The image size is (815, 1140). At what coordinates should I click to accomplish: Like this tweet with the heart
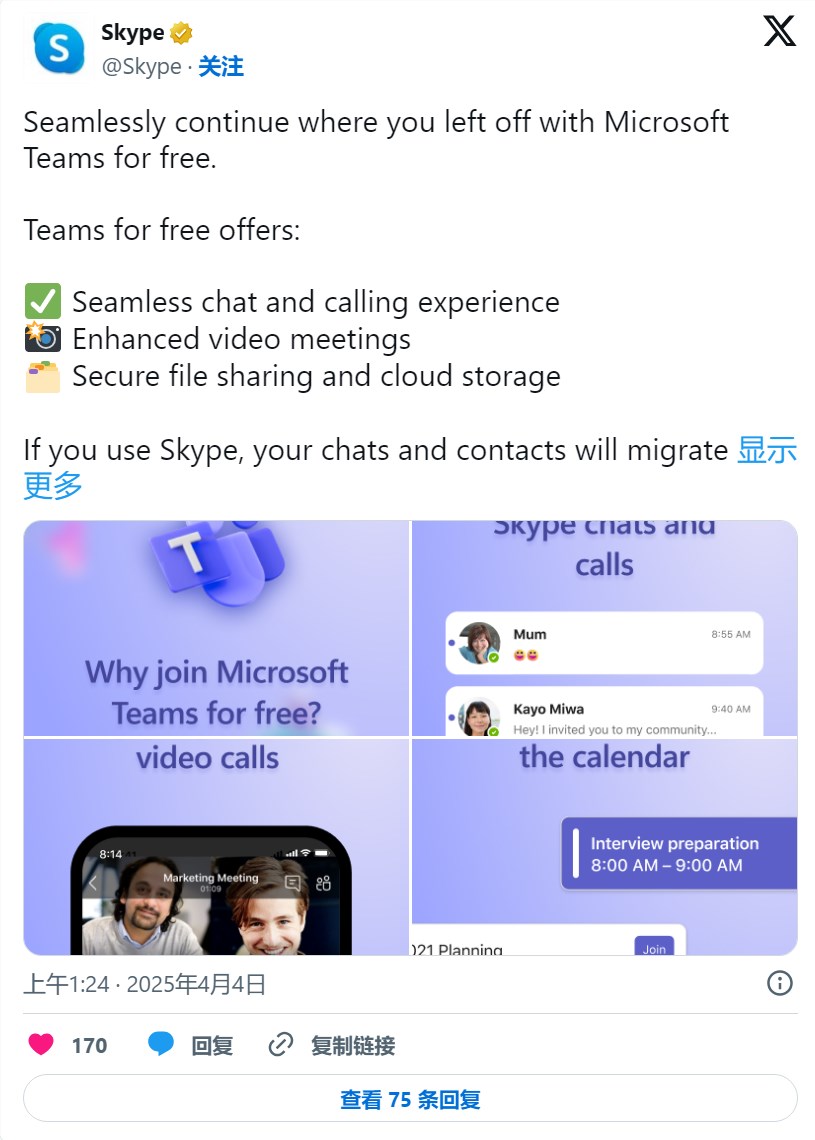pos(41,1045)
